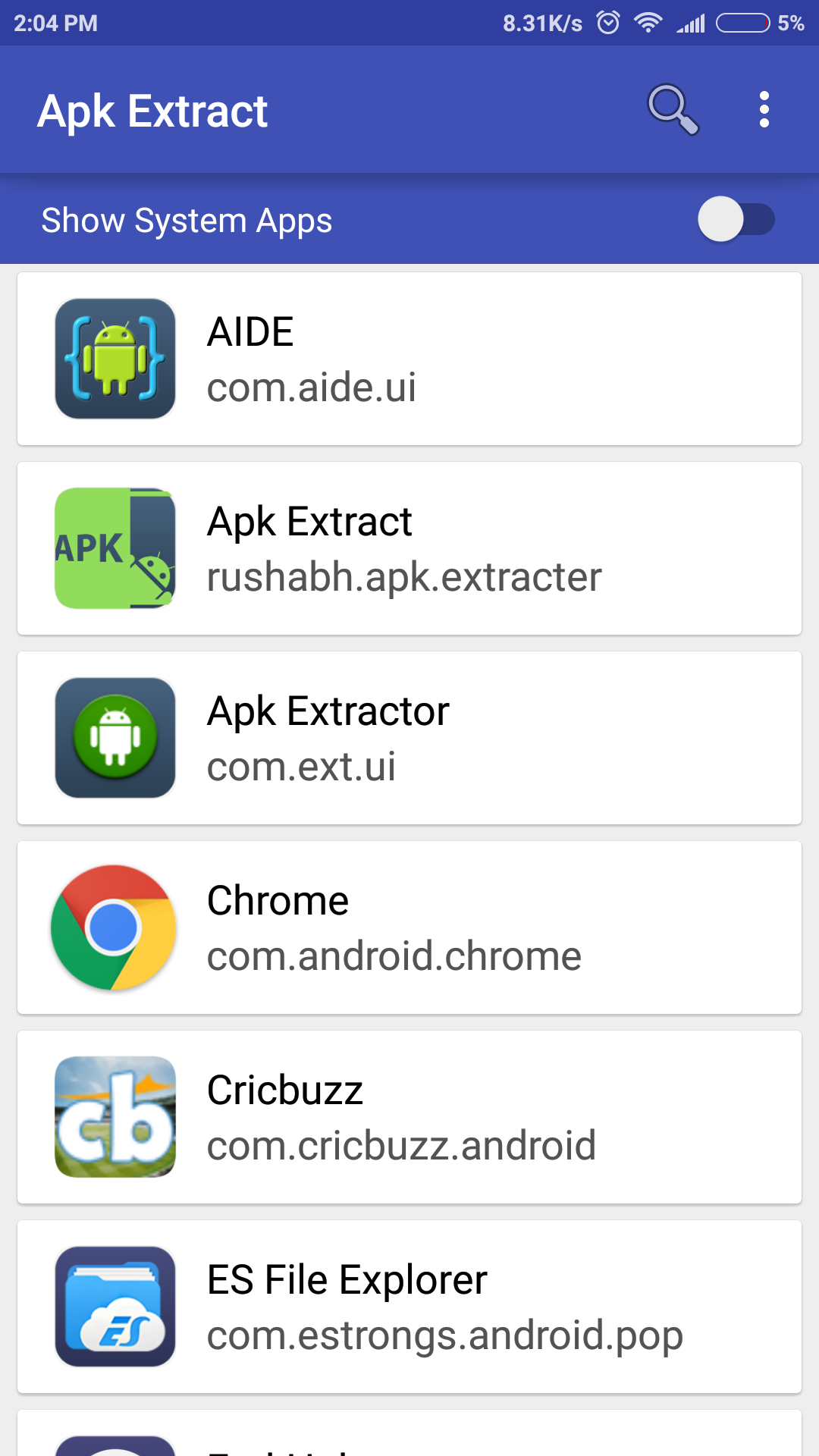Tap the Wi-Fi indicator in the status bar
Screen dimensions: 819x1456
[648, 23]
